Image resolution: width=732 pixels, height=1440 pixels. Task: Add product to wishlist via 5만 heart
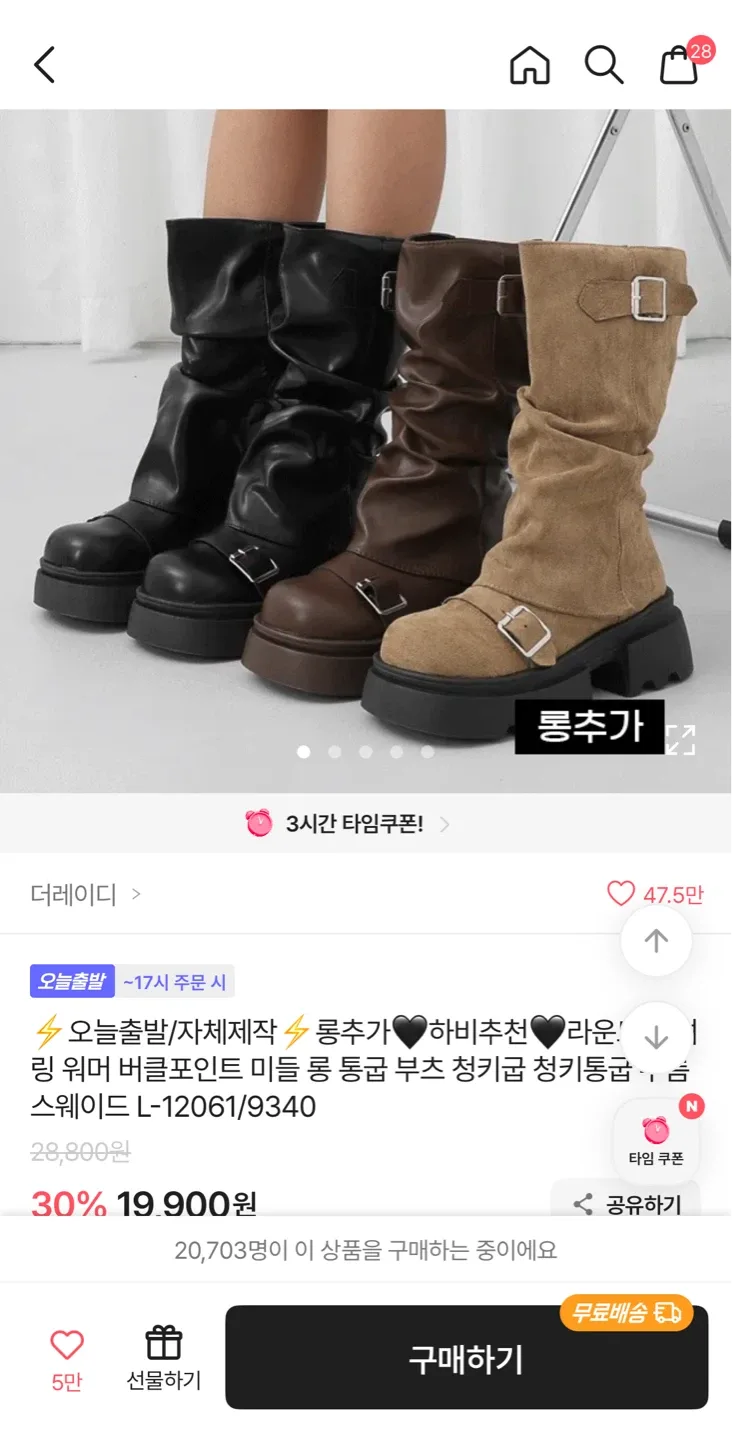coord(67,1358)
